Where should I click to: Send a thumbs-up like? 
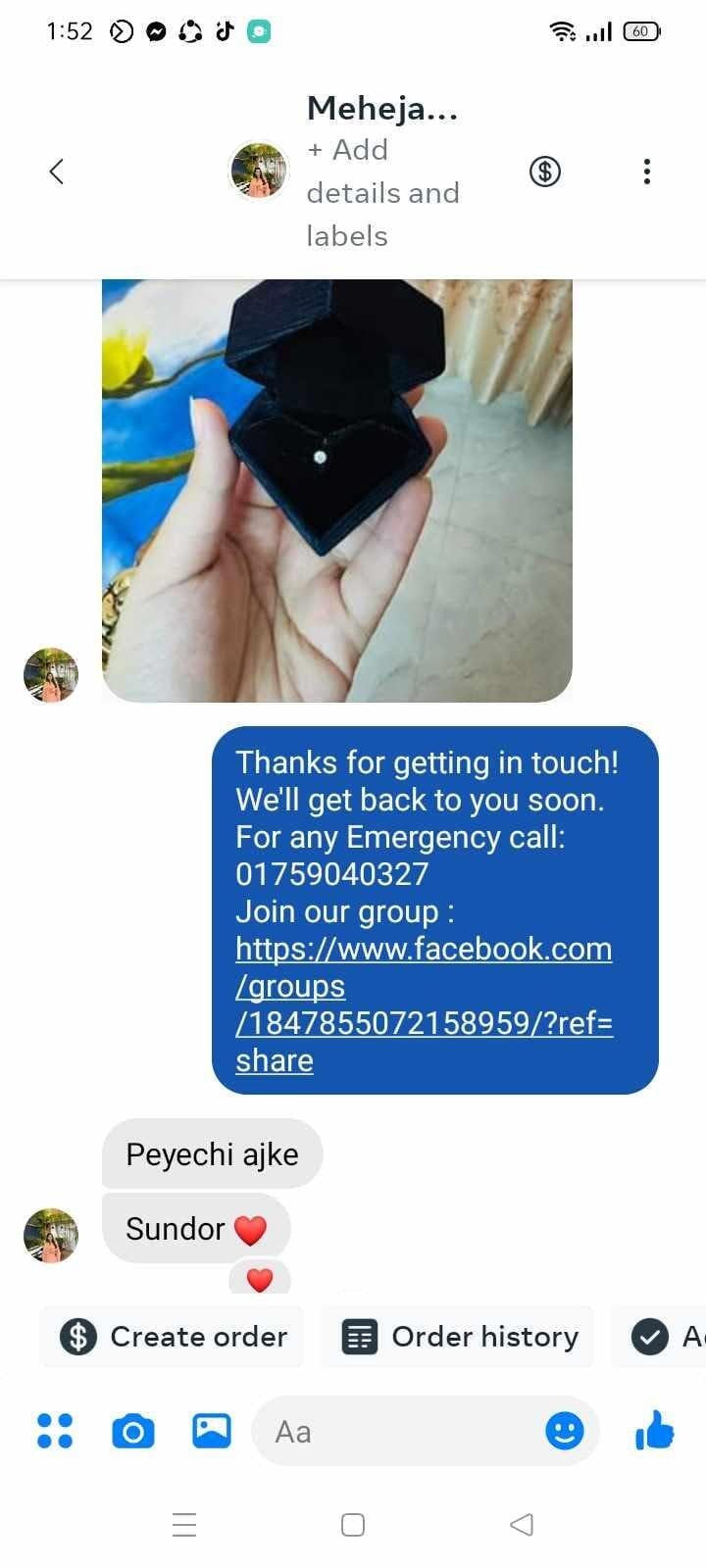[655, 1431]
